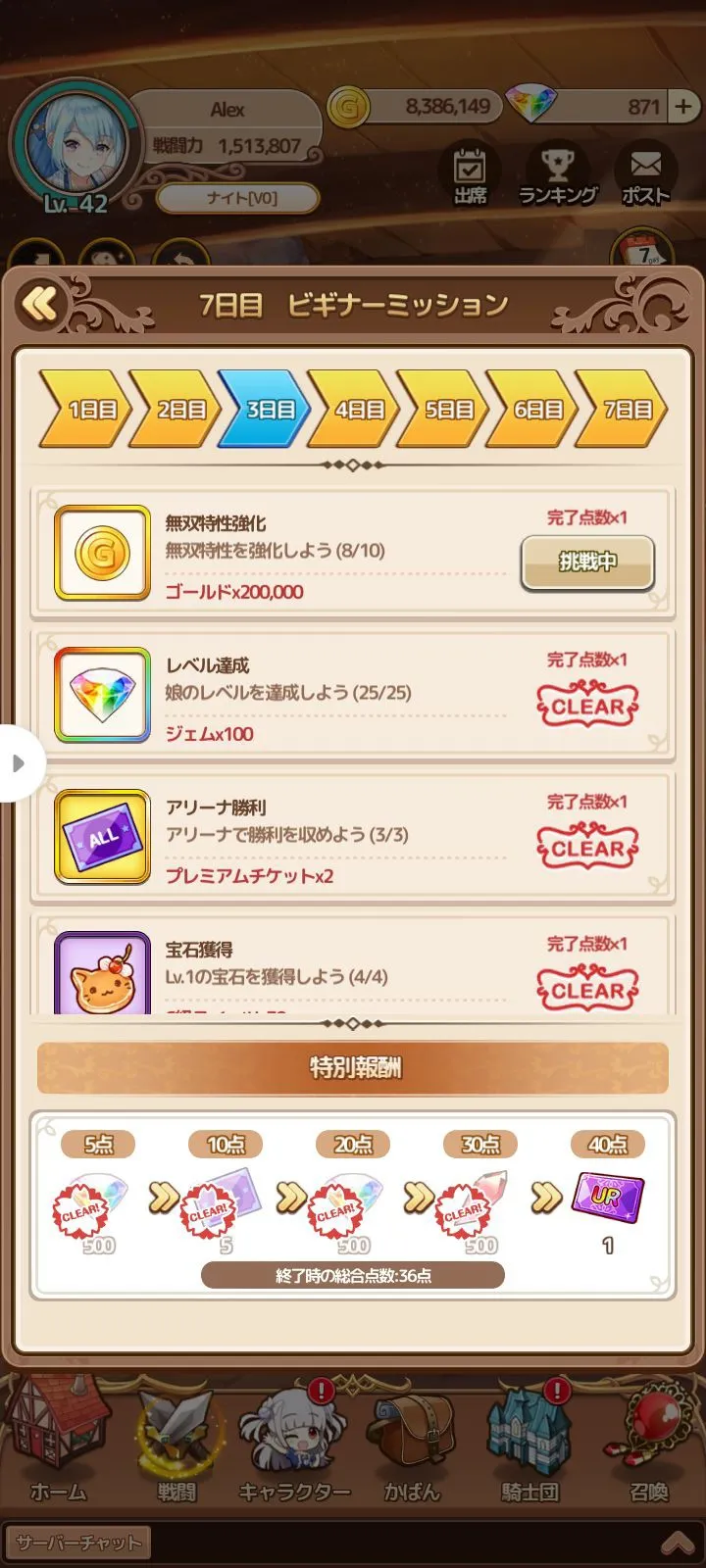Switch to the 6日目 day tab

click(534, 409)
